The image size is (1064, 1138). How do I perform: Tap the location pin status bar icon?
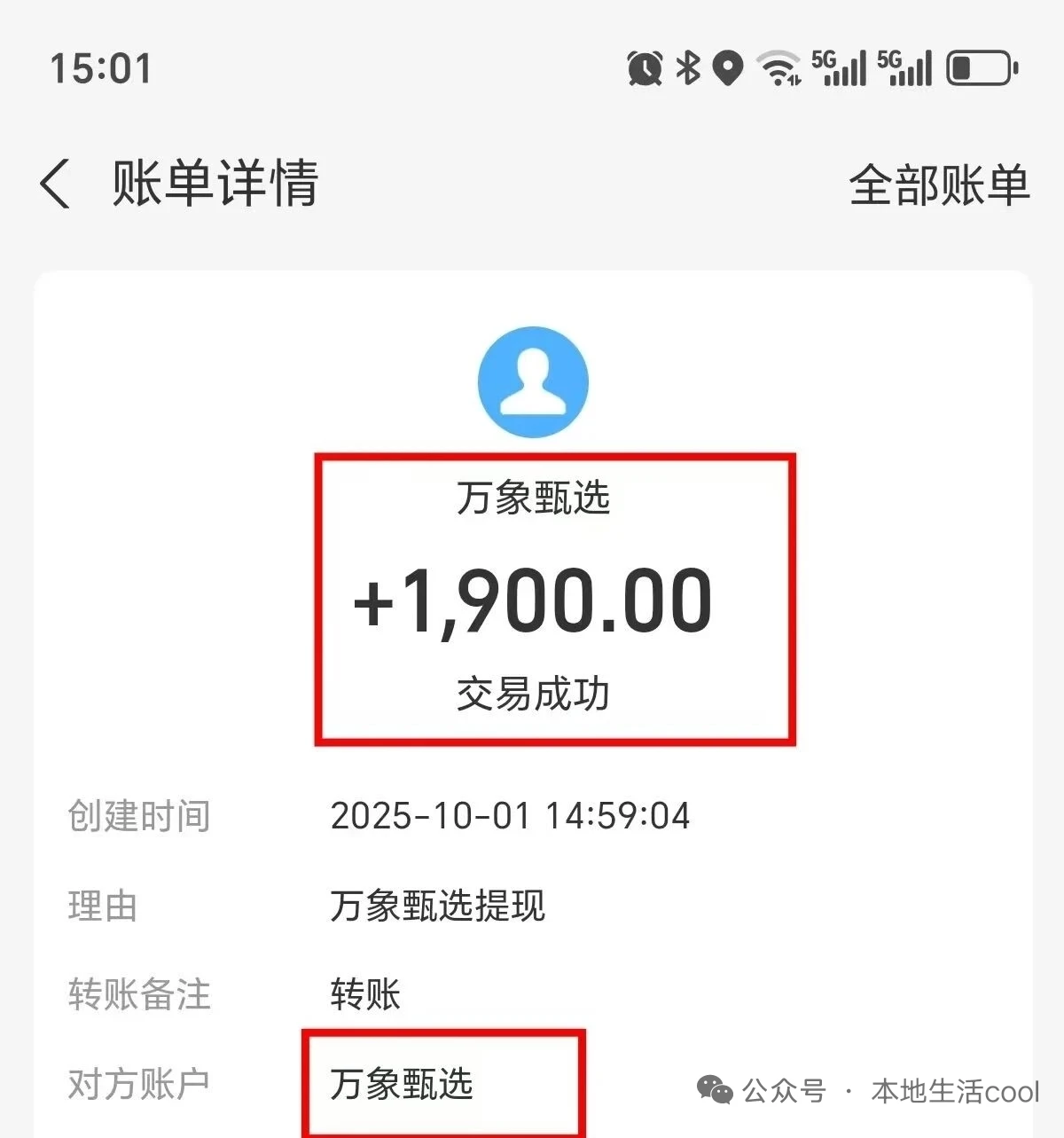tap(725, 67)
